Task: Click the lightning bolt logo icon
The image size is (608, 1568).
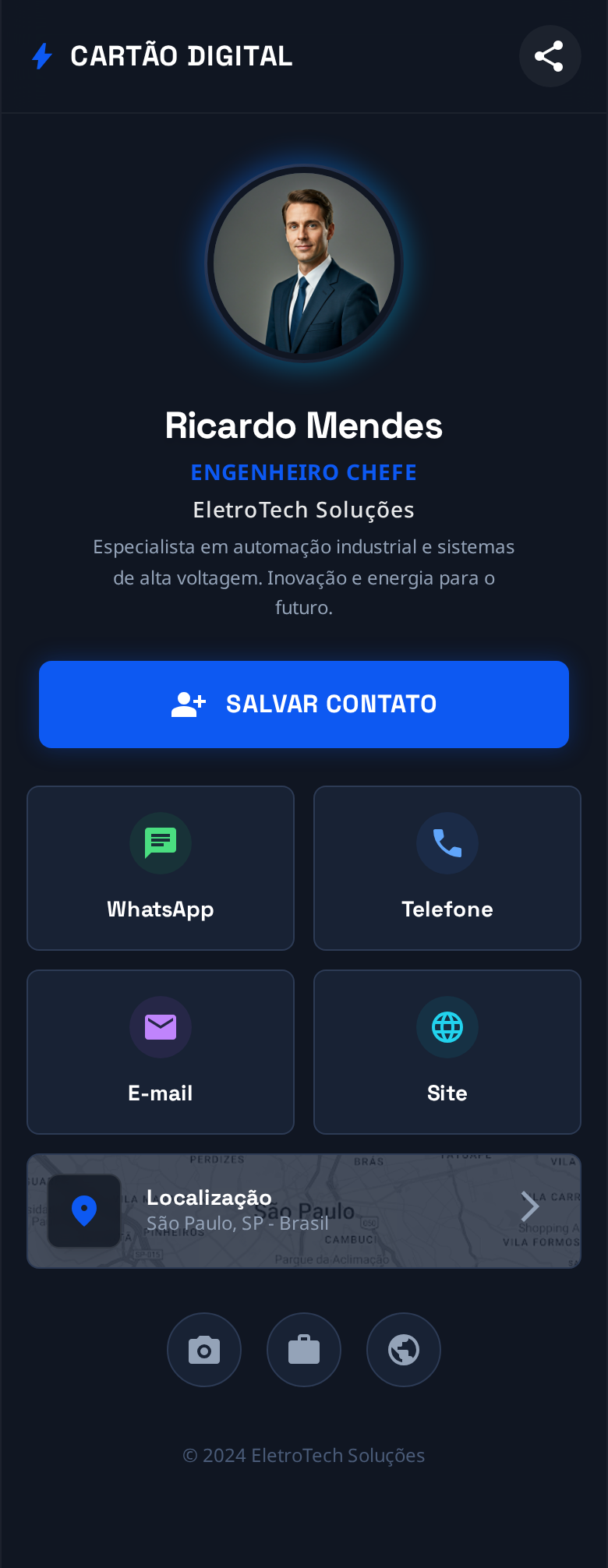Action: 41,55
